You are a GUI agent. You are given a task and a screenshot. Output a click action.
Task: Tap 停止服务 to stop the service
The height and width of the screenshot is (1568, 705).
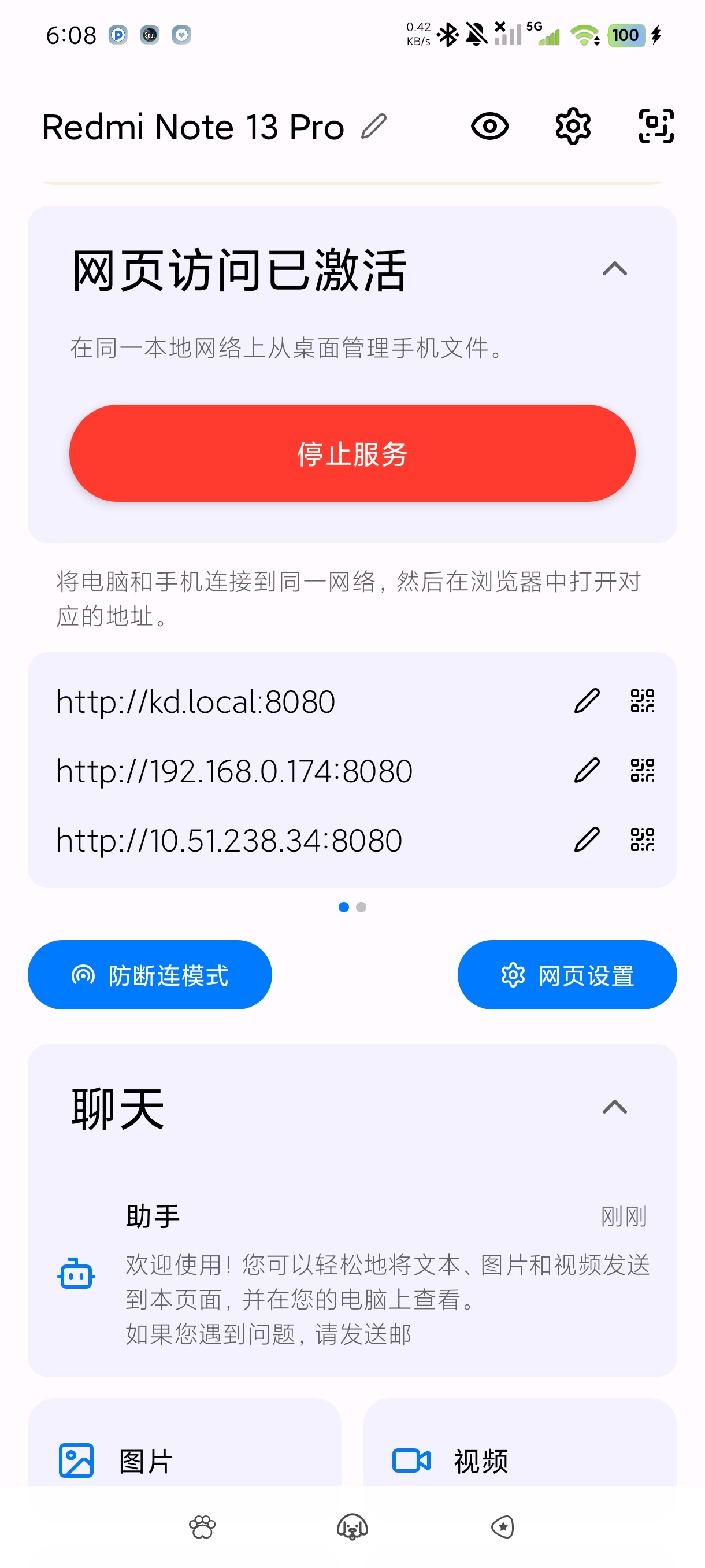[x=352, y=453]
